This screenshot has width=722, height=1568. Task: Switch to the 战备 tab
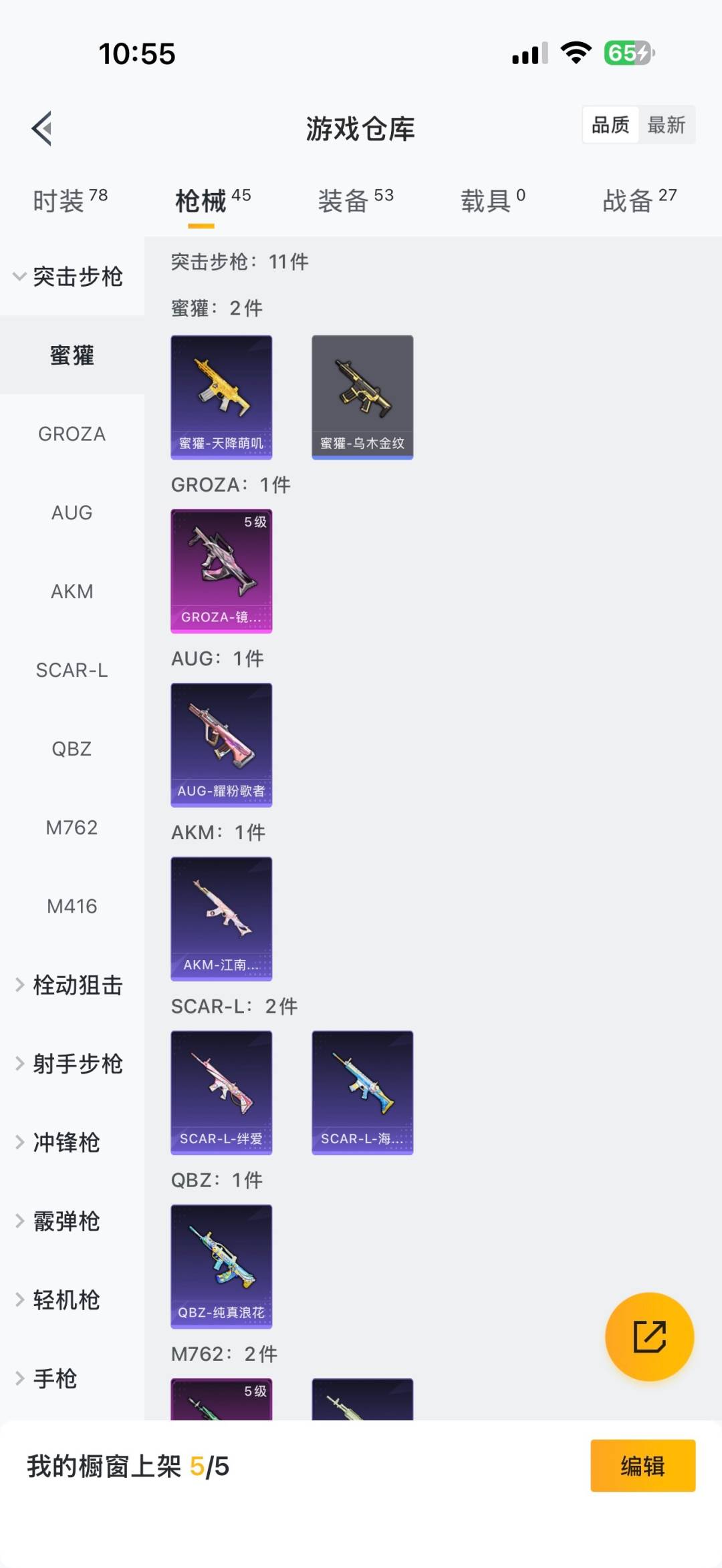click(639, 200)
